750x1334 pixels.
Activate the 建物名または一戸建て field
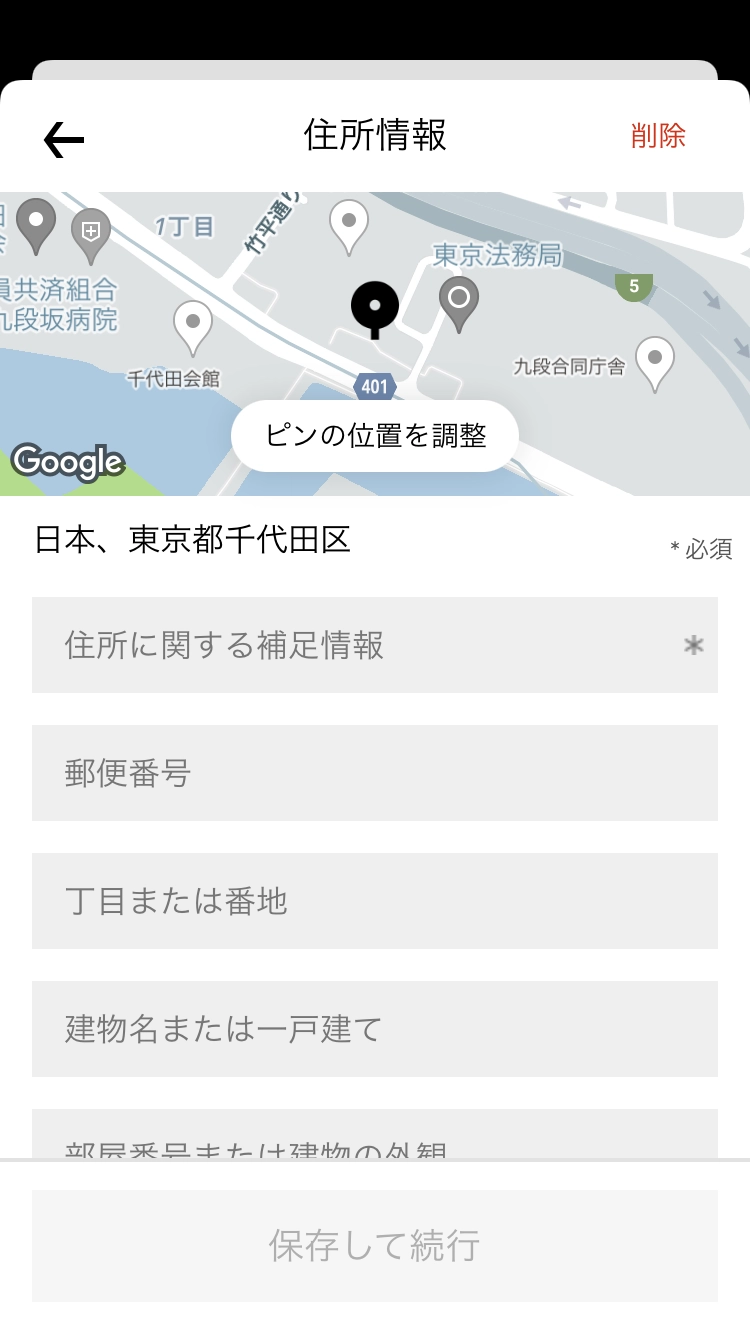(x=374, y=1029)
